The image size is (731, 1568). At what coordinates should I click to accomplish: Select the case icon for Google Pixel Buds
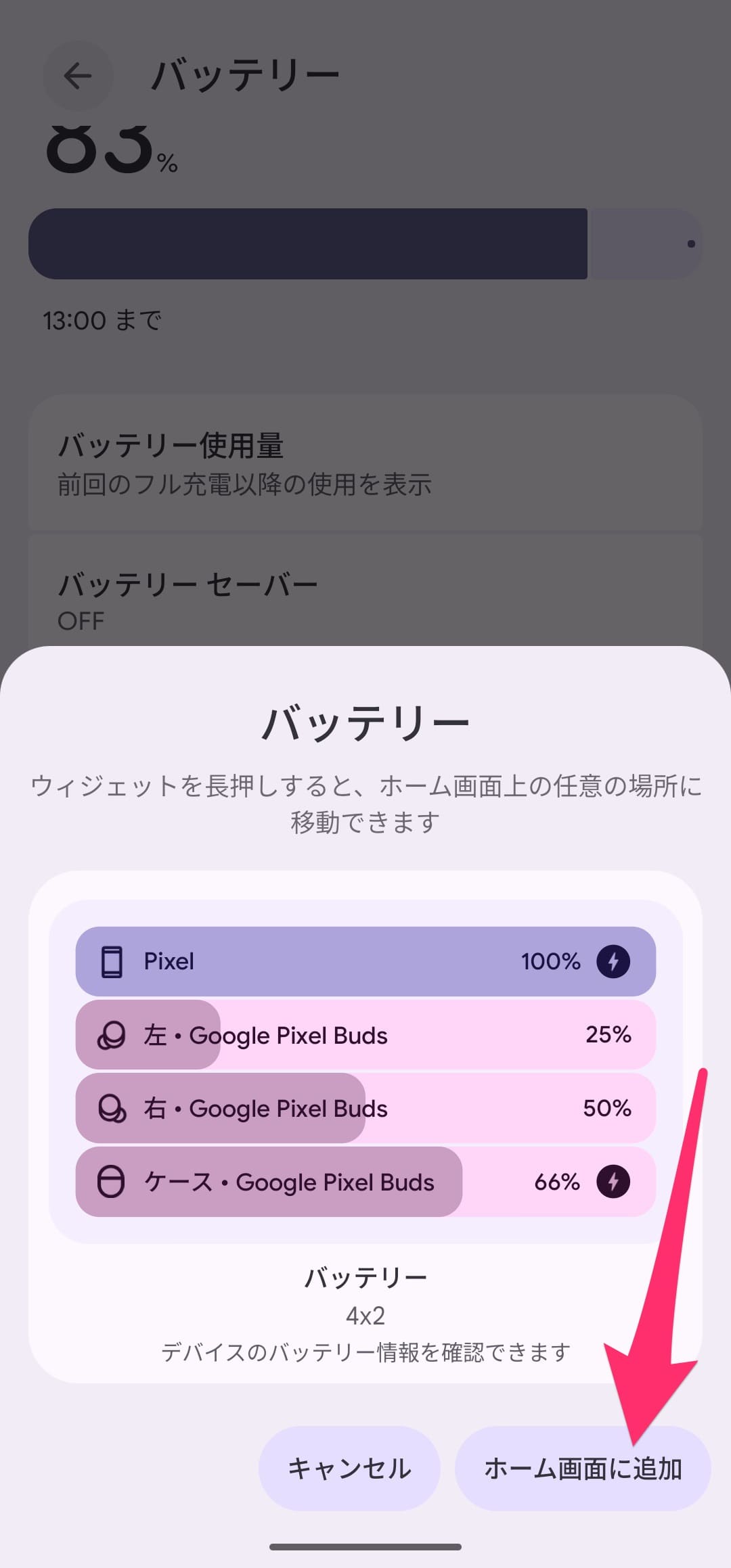(x=112, y=1182)
